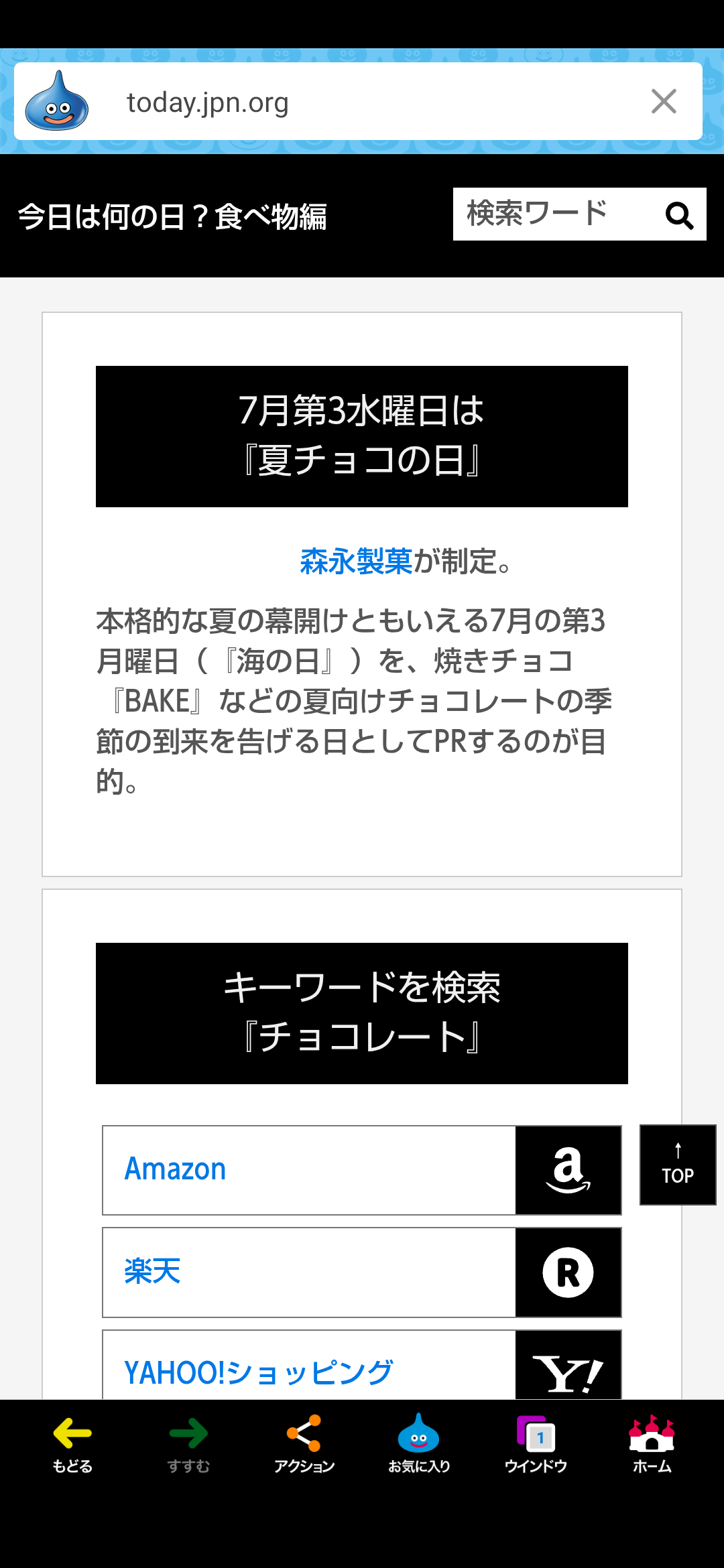
Task: Go back with もどる
Action: 72,1443
